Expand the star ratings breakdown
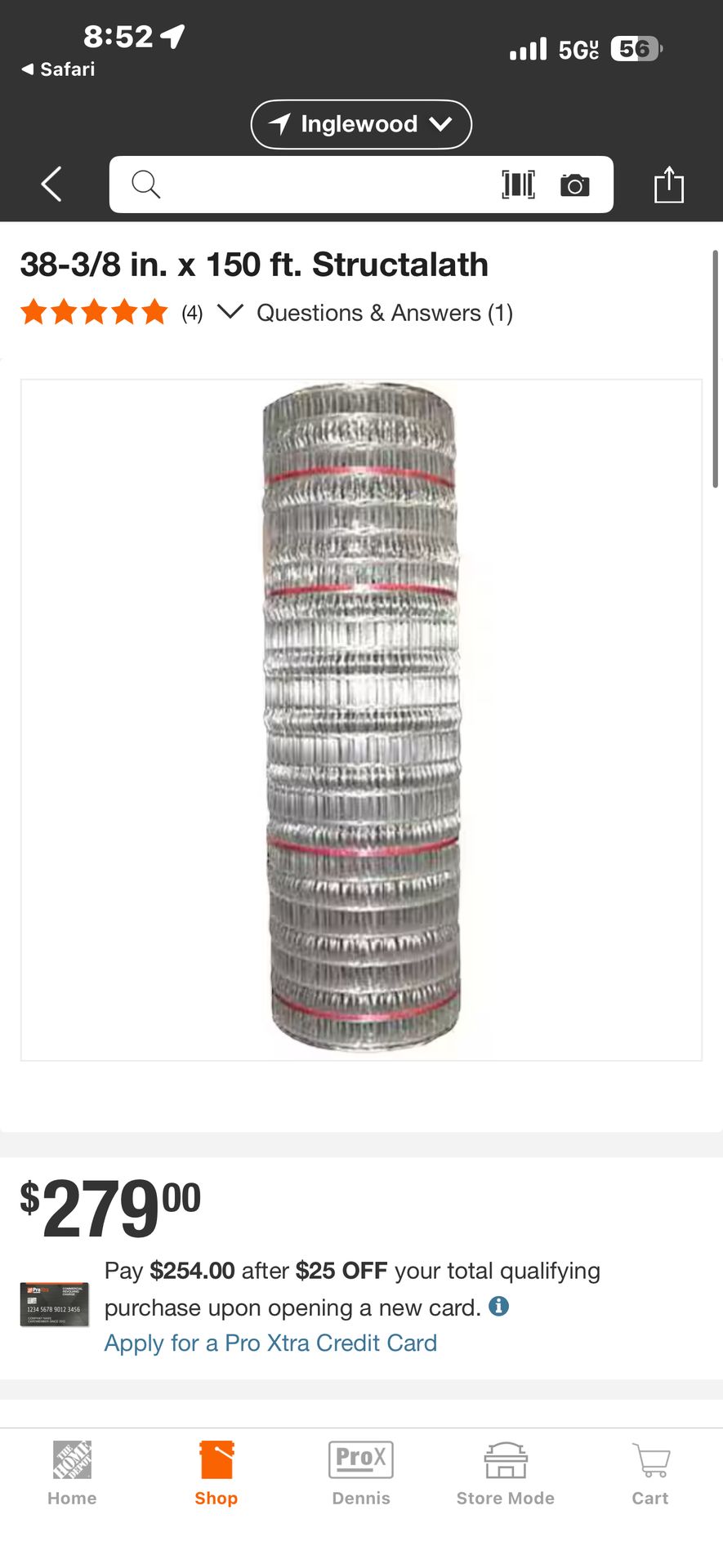 point(230,312)
